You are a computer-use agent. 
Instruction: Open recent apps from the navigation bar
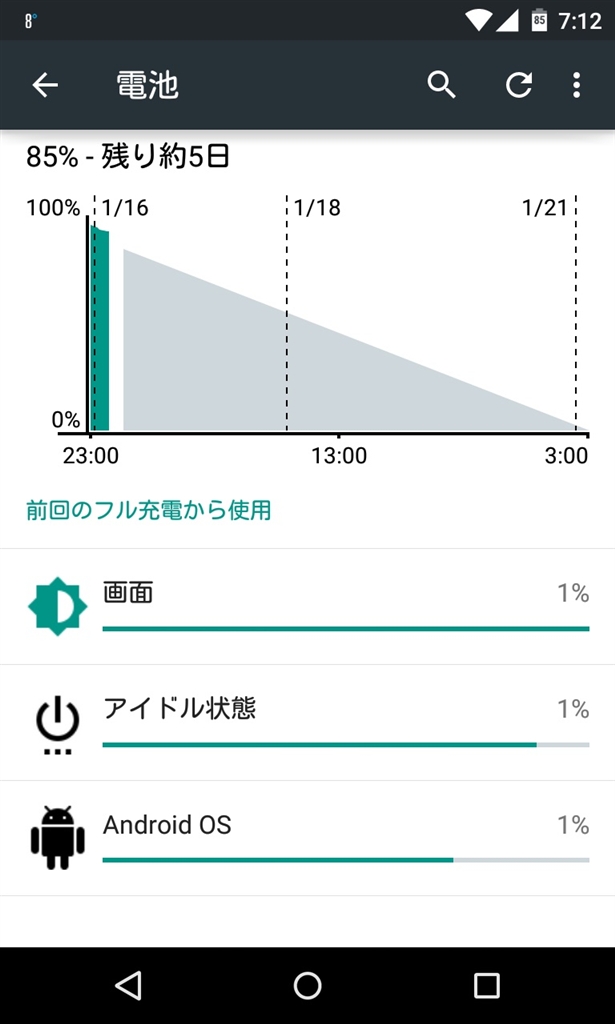pyautogui.click(x=486, y=986)
